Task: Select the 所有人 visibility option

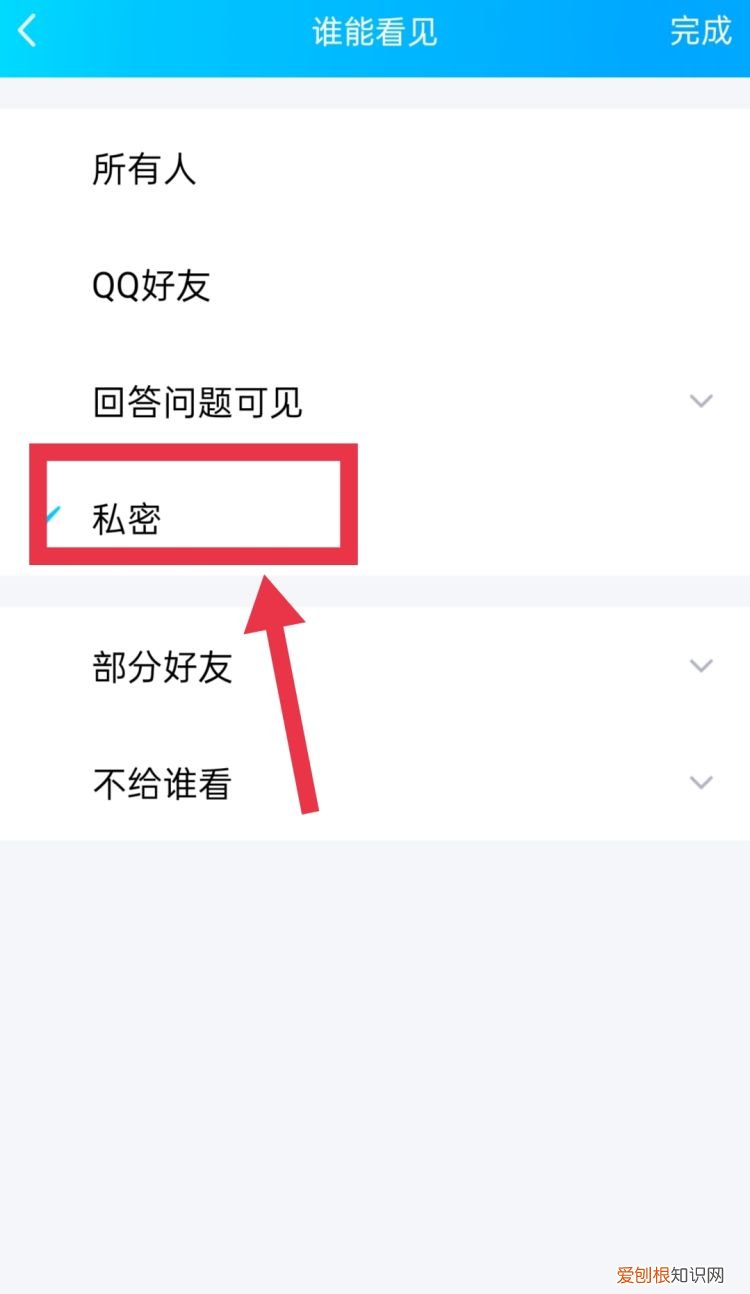Action: coord(375,168)
